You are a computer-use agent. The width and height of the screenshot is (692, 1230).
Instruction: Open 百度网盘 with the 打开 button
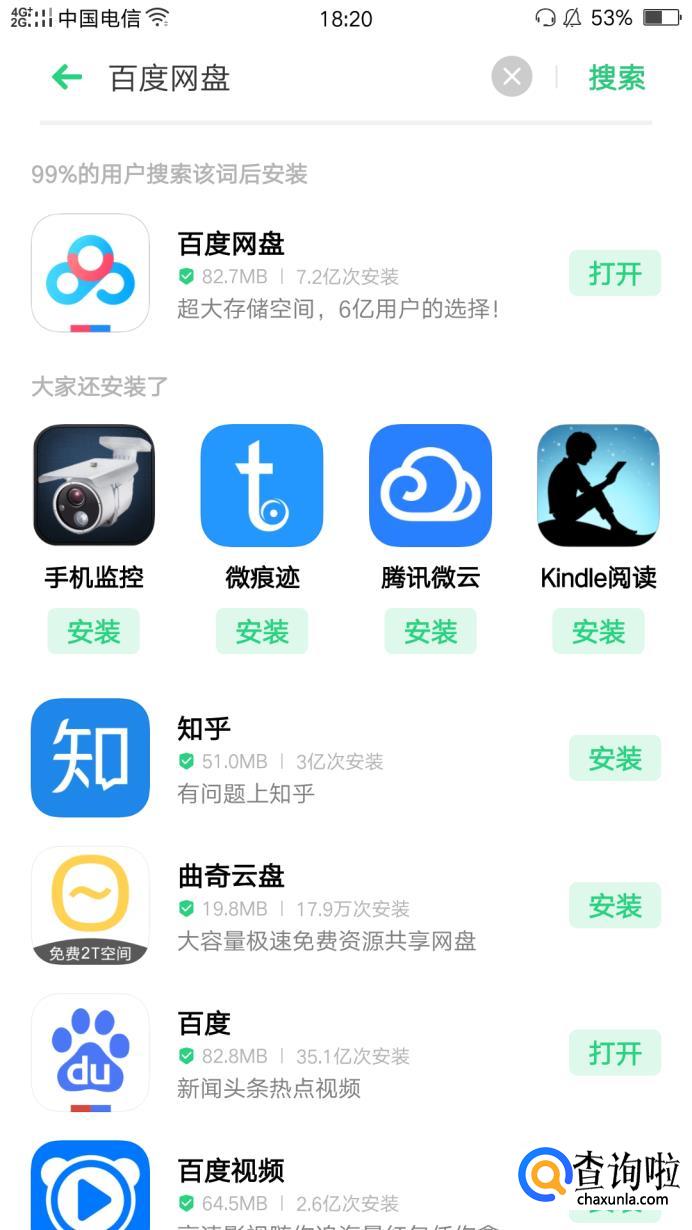point(614,273)
